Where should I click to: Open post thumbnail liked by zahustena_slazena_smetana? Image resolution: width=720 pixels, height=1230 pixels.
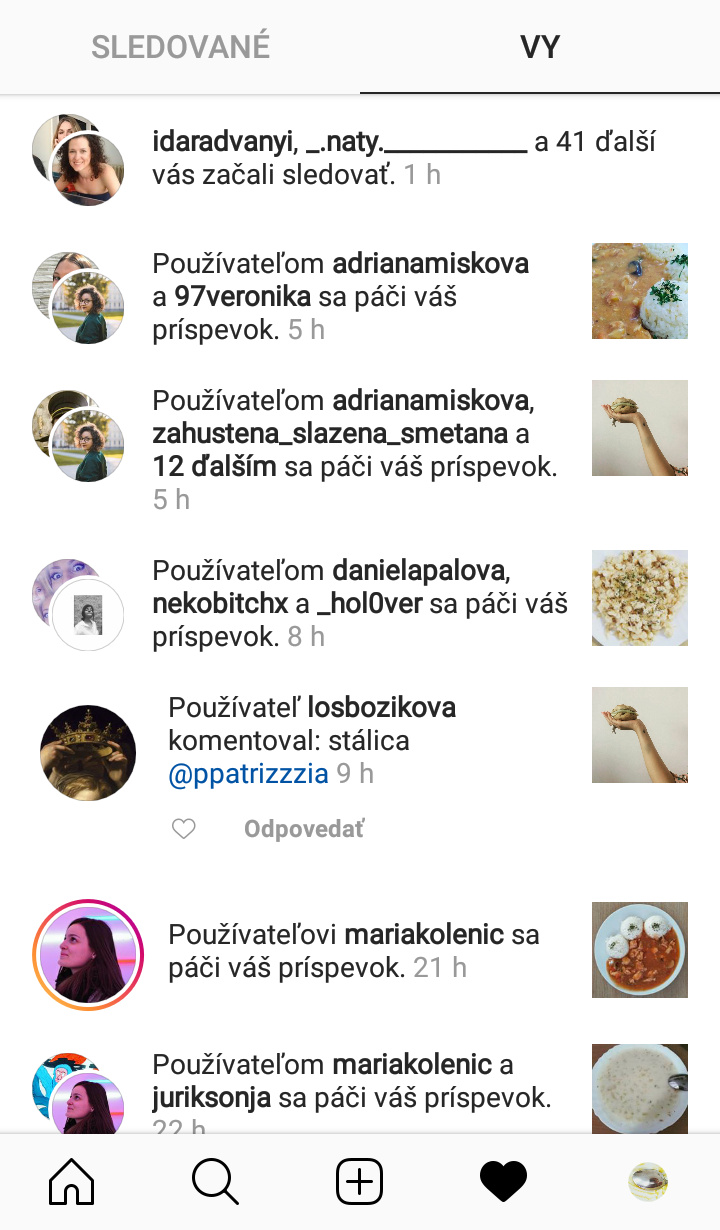[640, 428]
